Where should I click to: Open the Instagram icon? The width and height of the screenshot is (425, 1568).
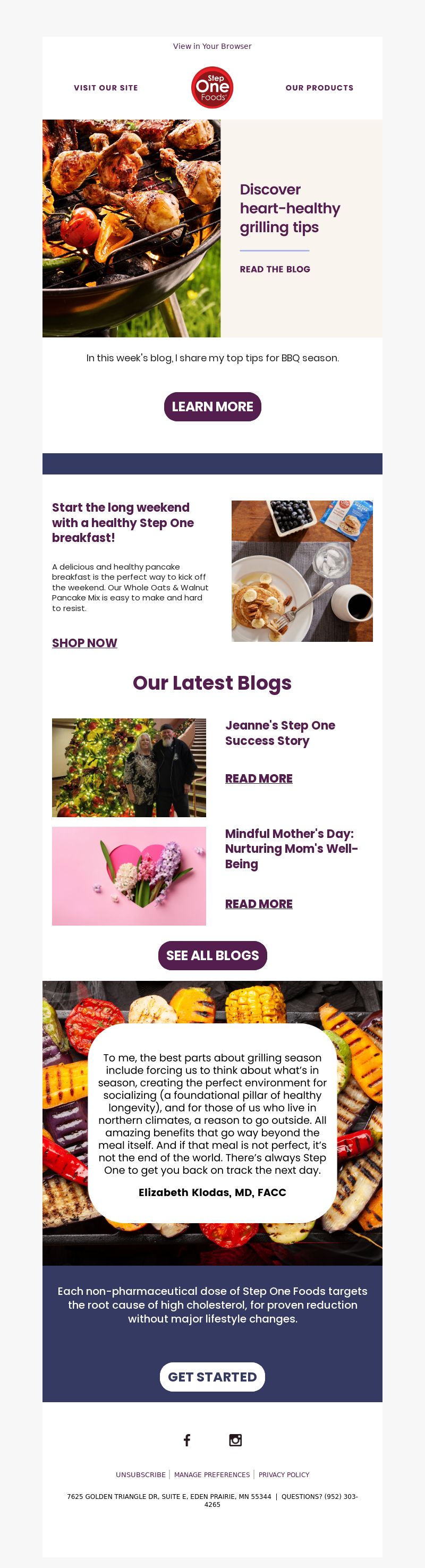[x=236, y=1440]
